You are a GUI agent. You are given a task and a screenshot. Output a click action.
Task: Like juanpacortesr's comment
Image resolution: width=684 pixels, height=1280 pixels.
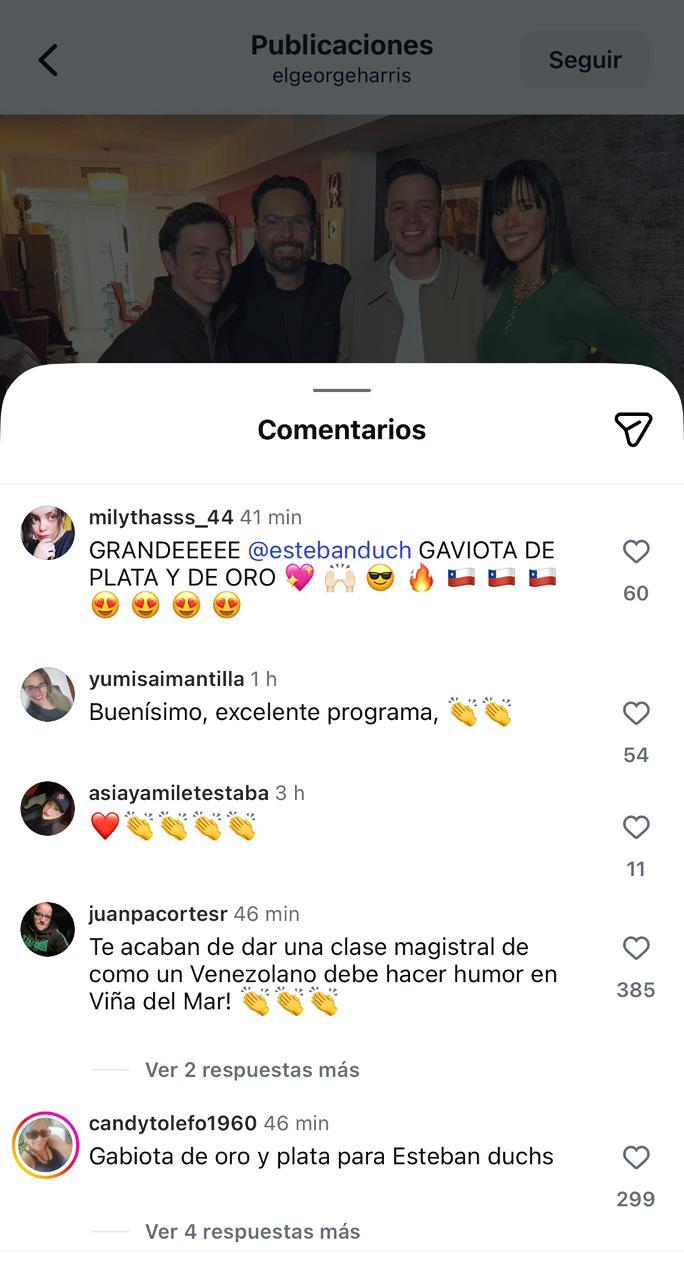[x=636, y=948]
